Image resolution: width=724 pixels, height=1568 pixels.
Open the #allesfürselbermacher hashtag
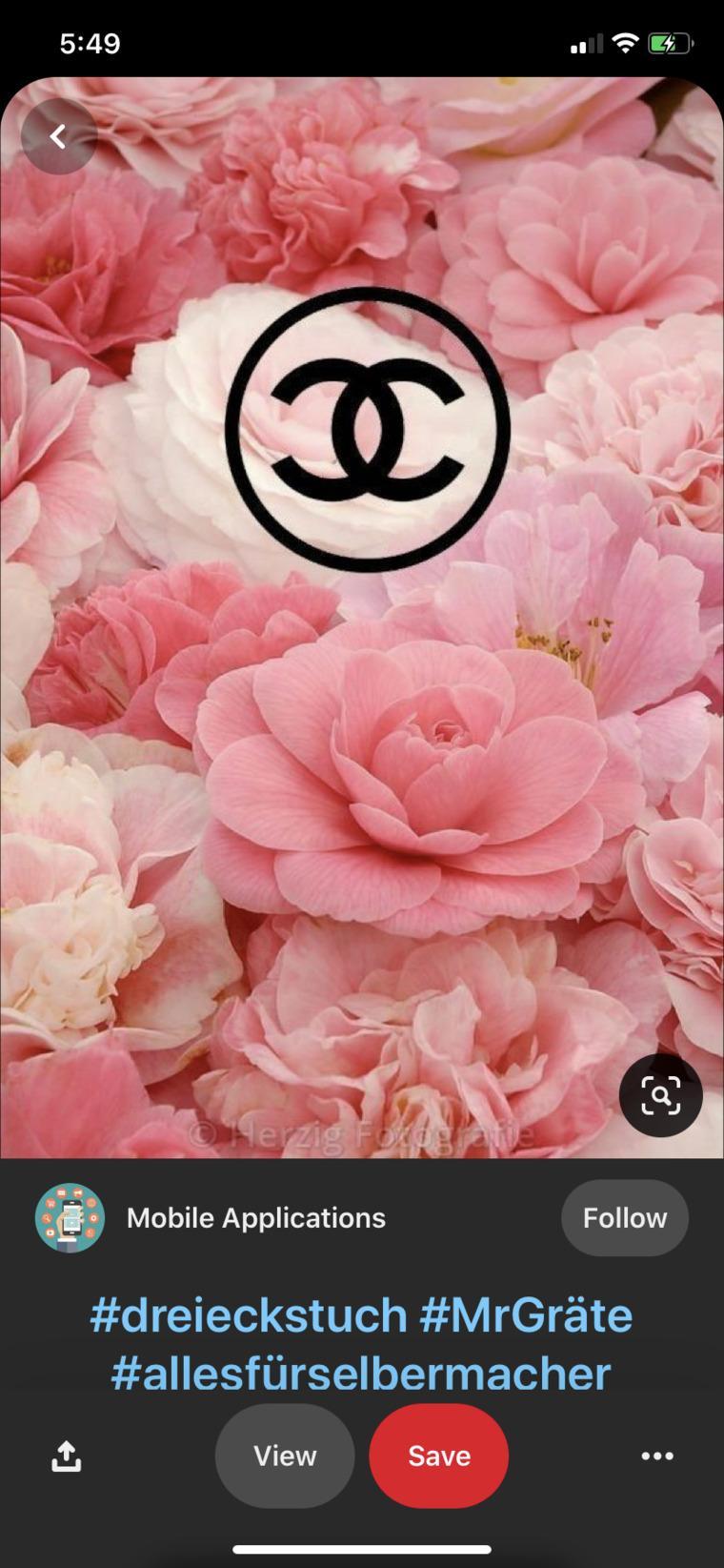pyautogui.click(x=362, y=1373)
